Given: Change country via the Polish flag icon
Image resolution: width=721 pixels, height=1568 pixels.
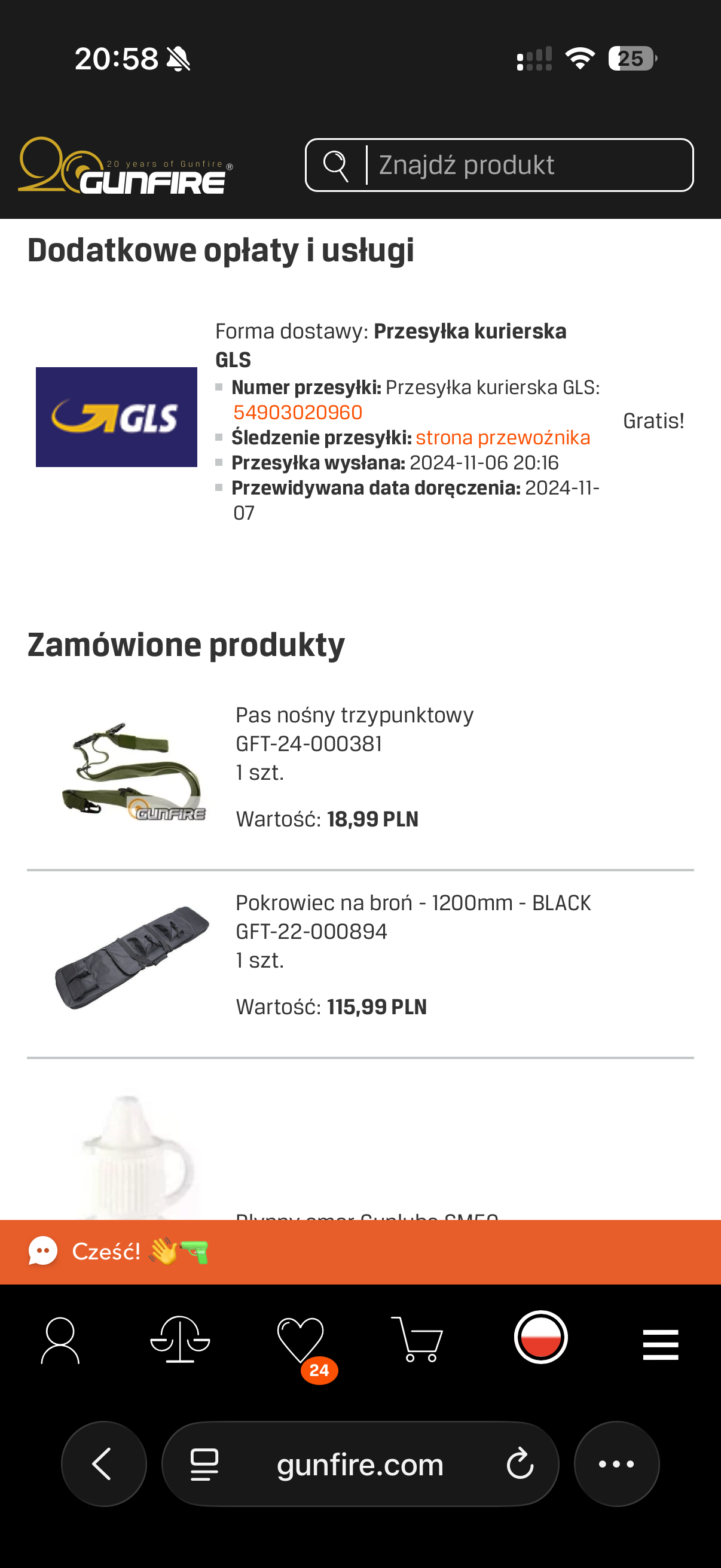Looking at the screenshot, I should point(540,1337).
